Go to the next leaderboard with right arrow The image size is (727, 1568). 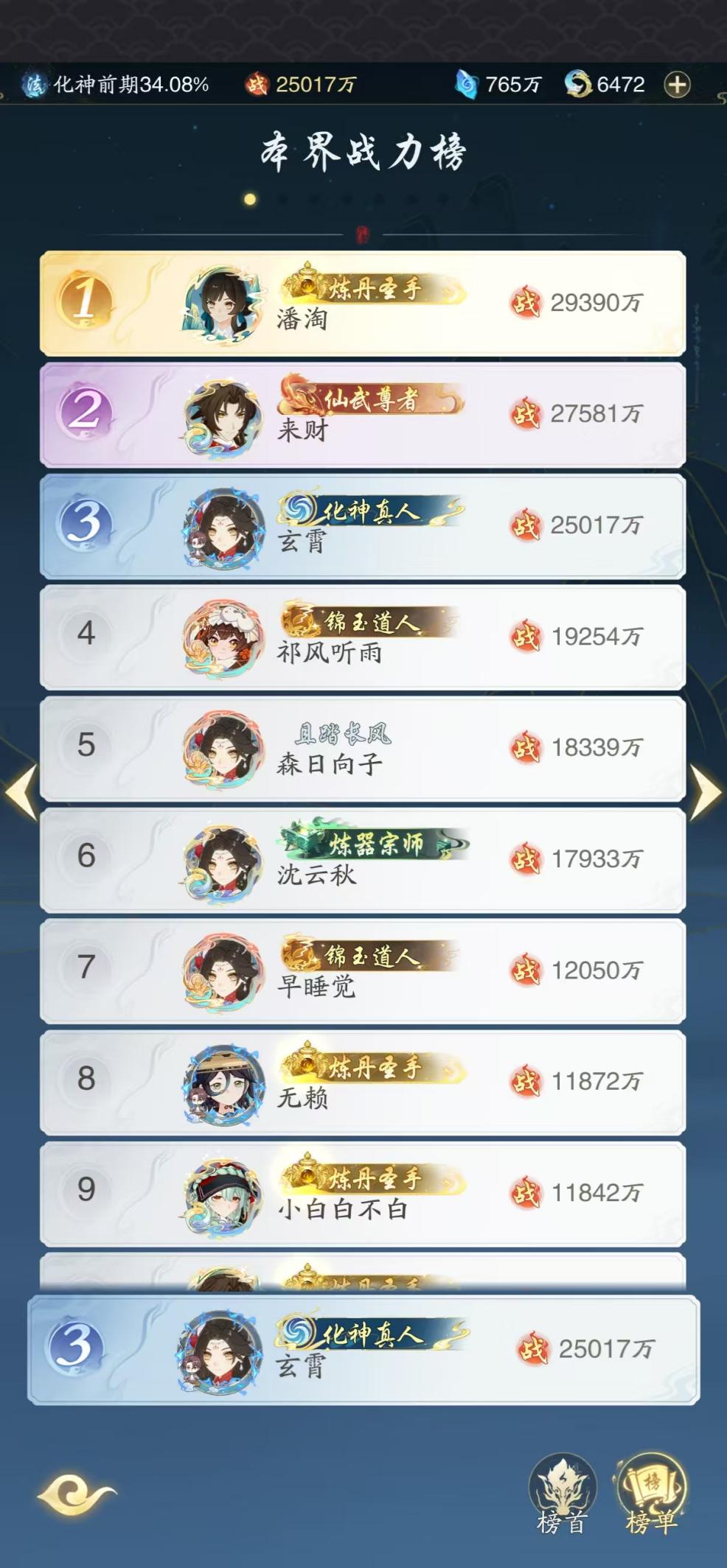tap(706, 792)
